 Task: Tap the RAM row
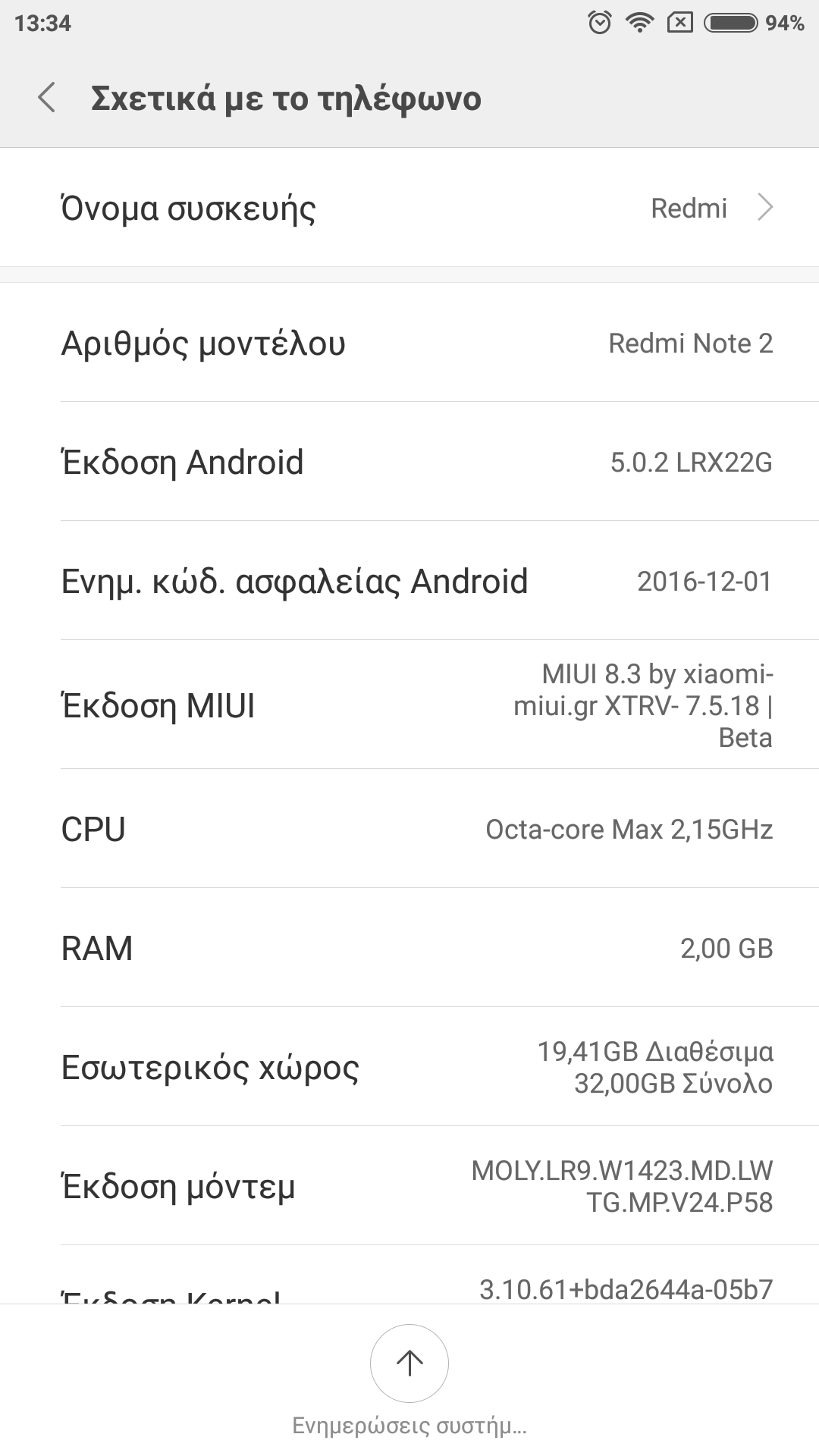click(x=409, y=948)
